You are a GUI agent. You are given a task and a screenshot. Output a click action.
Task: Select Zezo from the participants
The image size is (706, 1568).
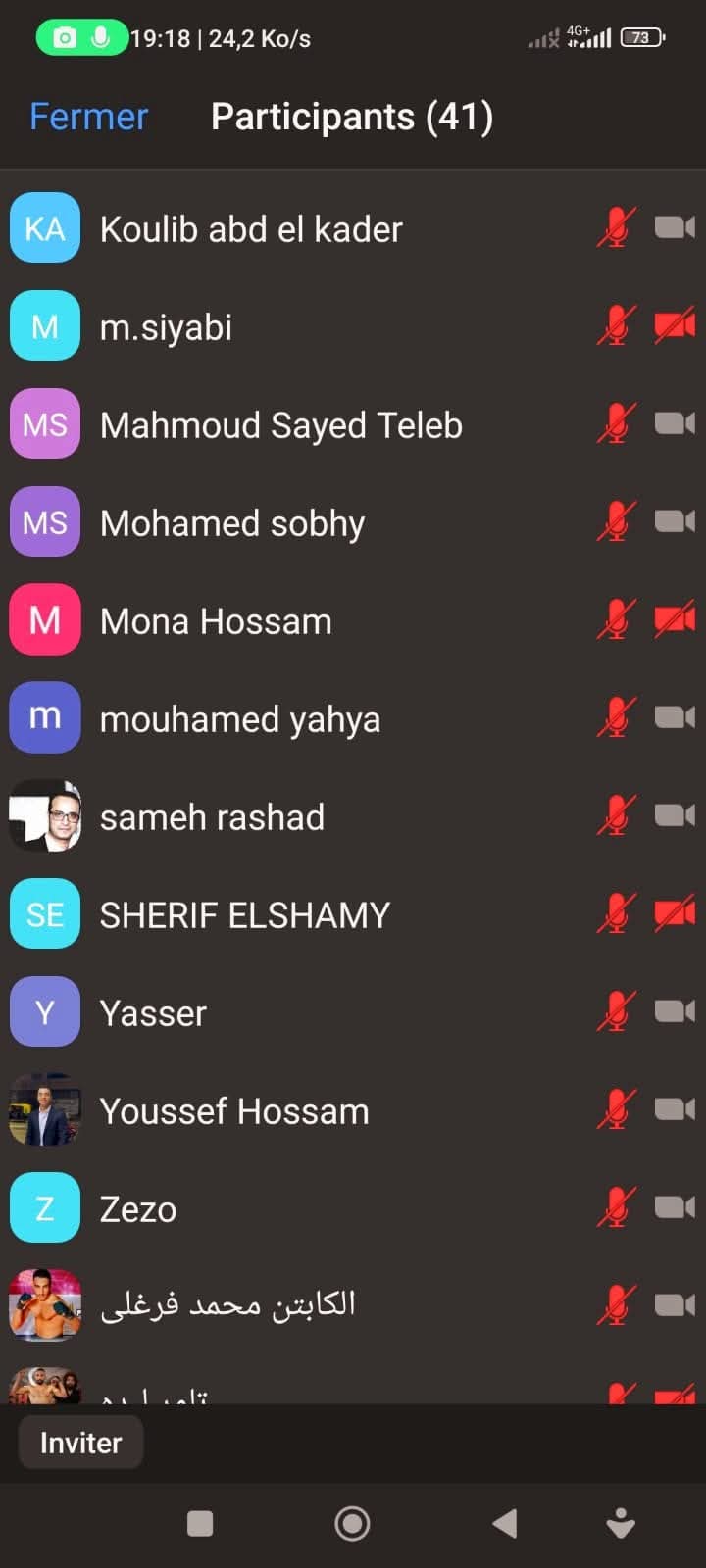(x=138, y=1209)
